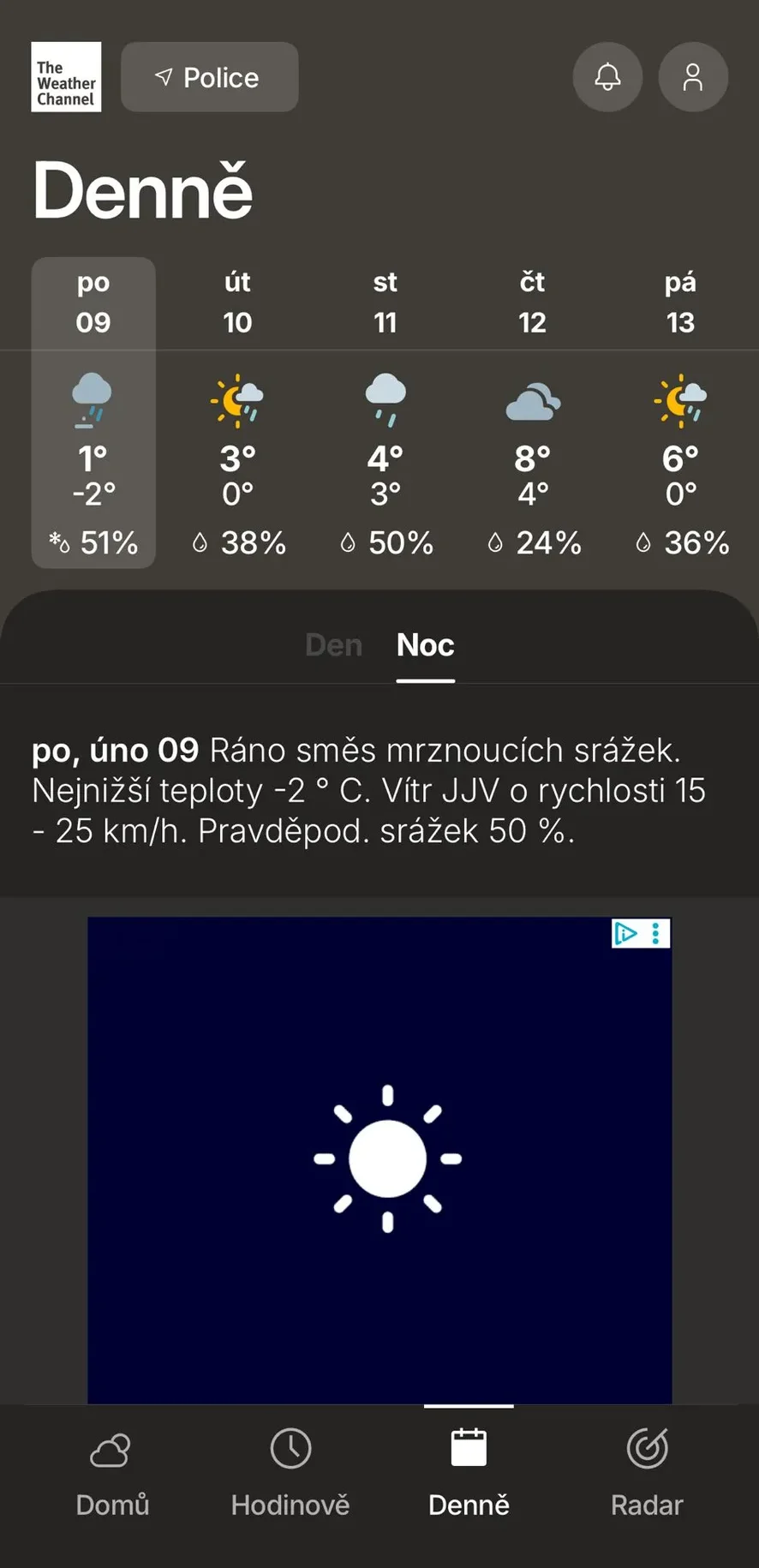Open the Police location selector

[209, 77]
